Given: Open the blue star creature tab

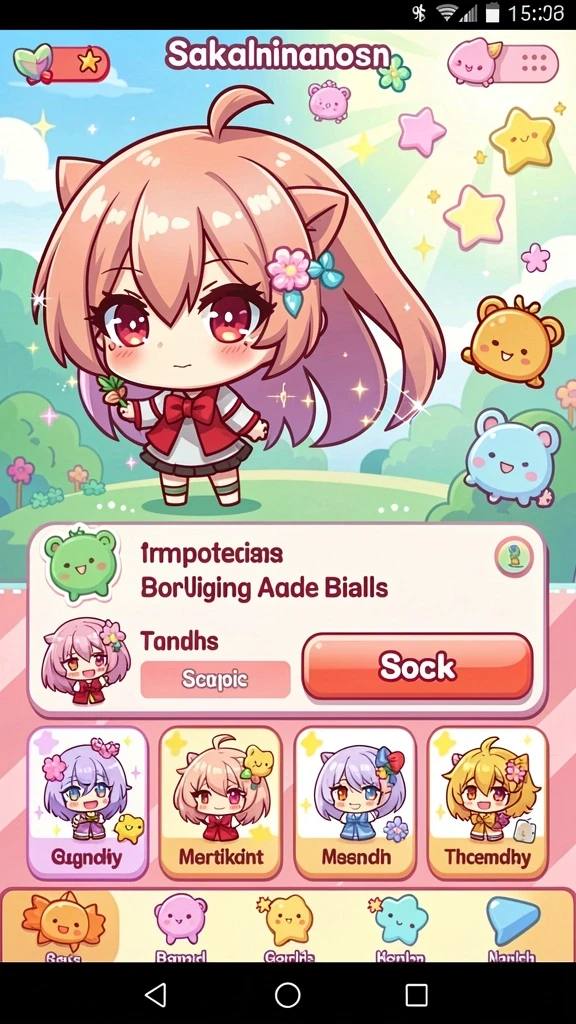Looking at the screenshot, I should coord(401,927).
